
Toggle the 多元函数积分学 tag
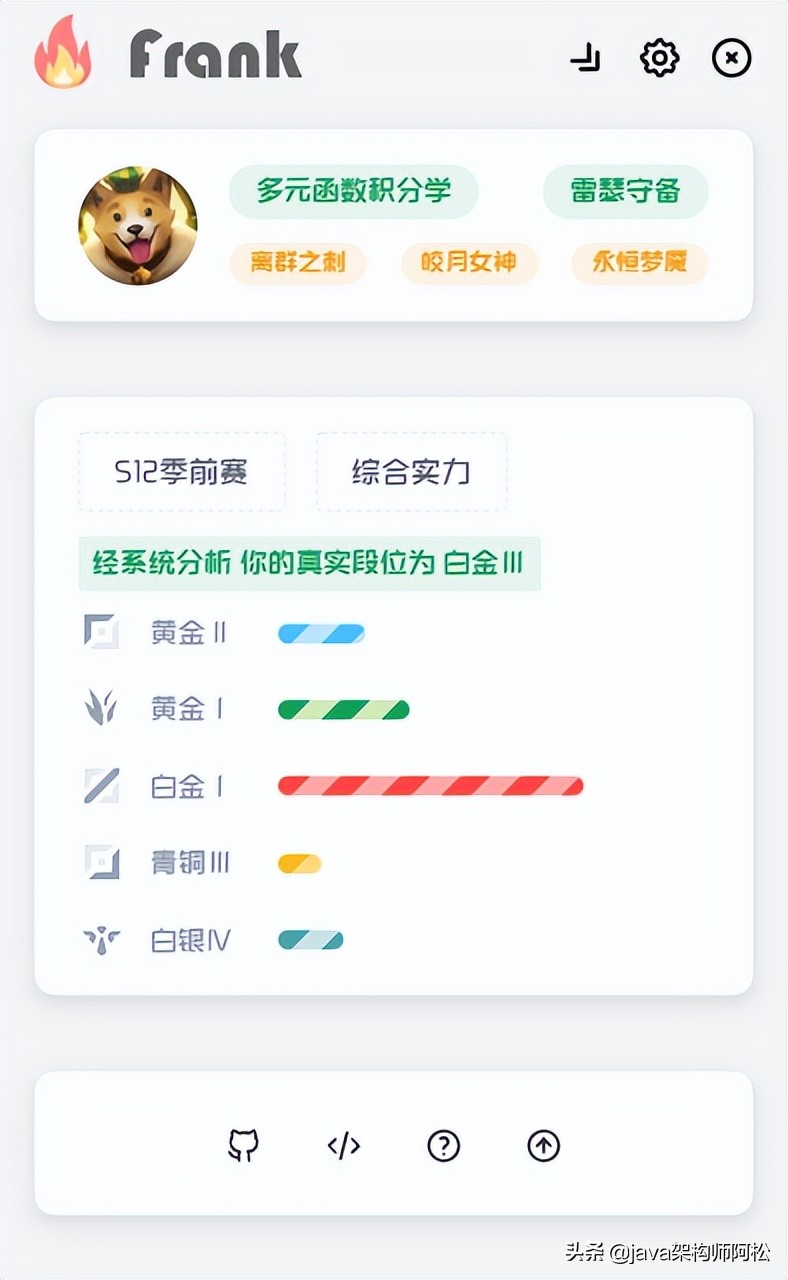[354, 191]
